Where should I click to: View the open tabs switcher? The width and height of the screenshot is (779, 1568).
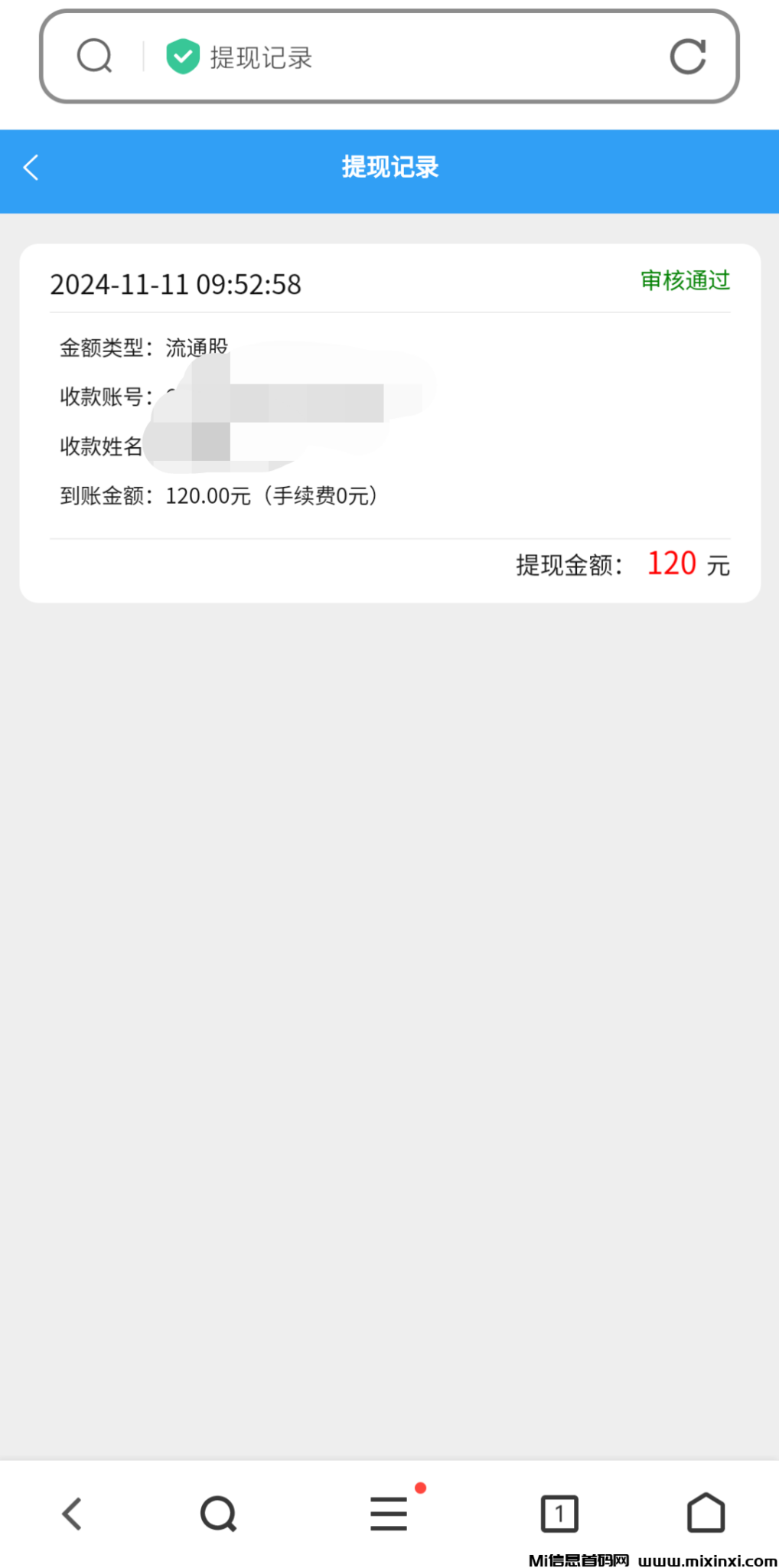tap(559, 1514)
